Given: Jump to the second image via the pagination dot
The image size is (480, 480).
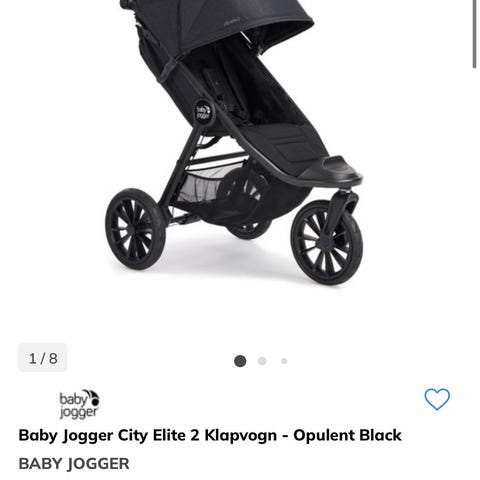Looking at the screenshot, I should (x=262, y=361).
